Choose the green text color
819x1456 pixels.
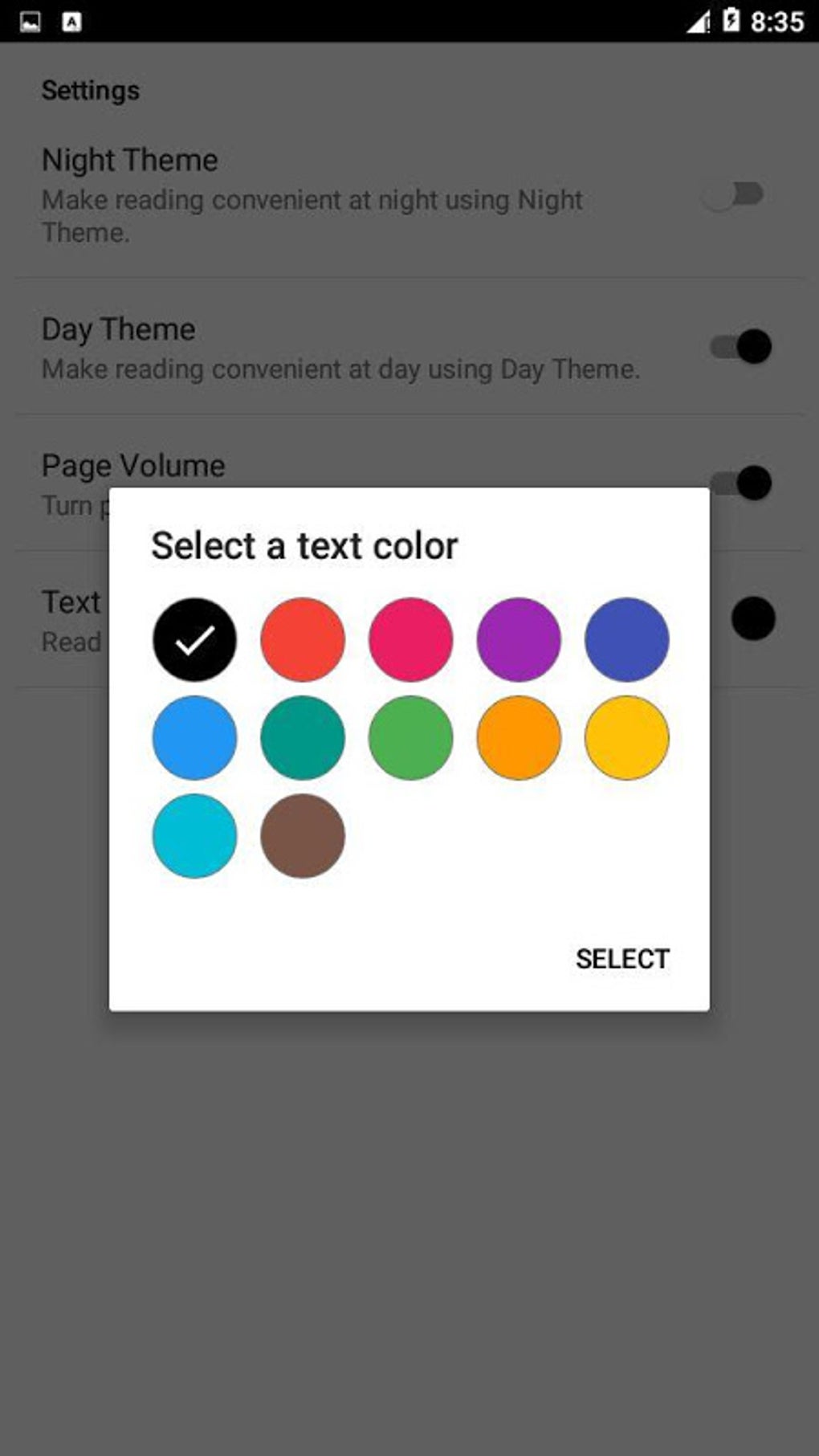click(410, 737)
